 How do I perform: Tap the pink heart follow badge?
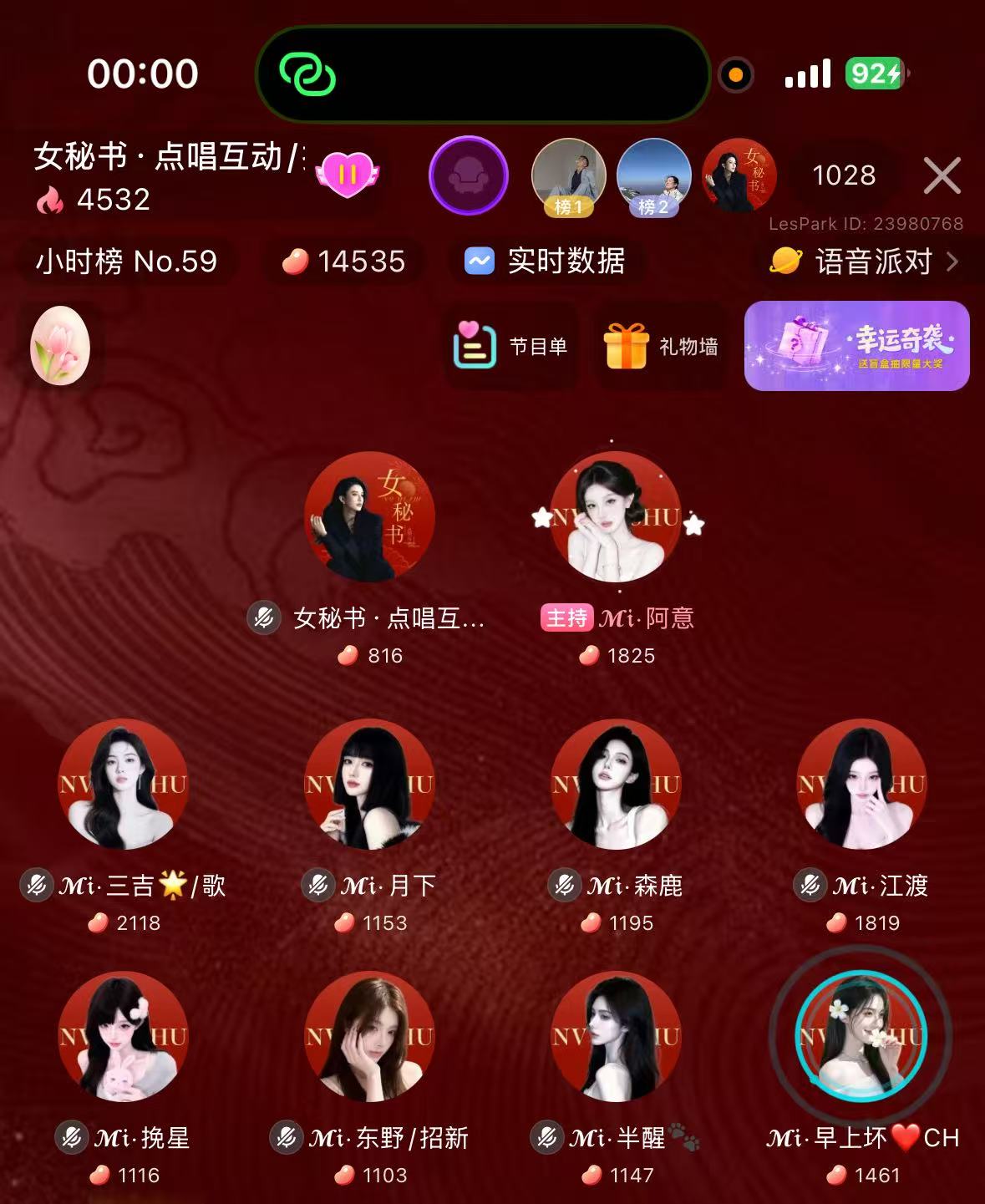(x=348, y=174)
